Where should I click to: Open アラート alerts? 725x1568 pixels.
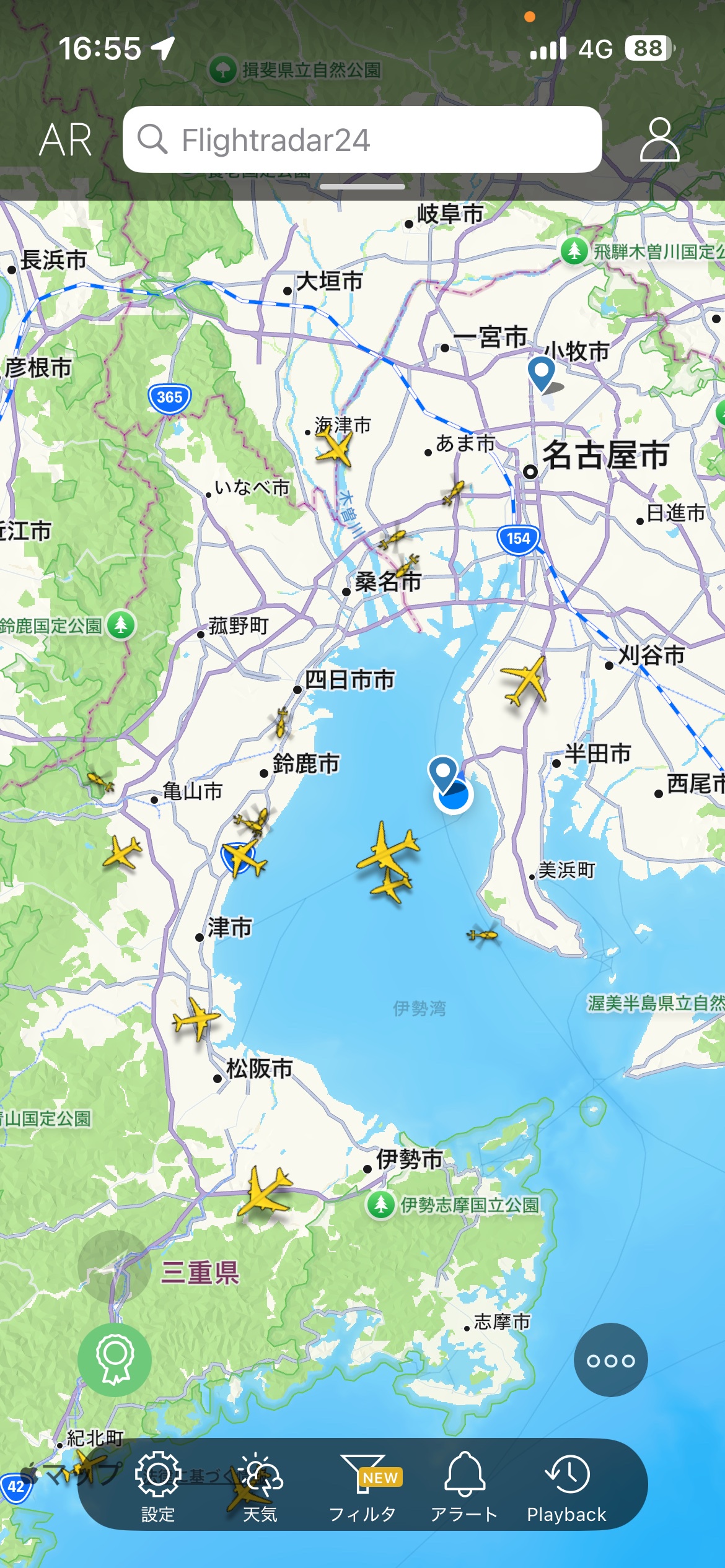[464, 1486]
